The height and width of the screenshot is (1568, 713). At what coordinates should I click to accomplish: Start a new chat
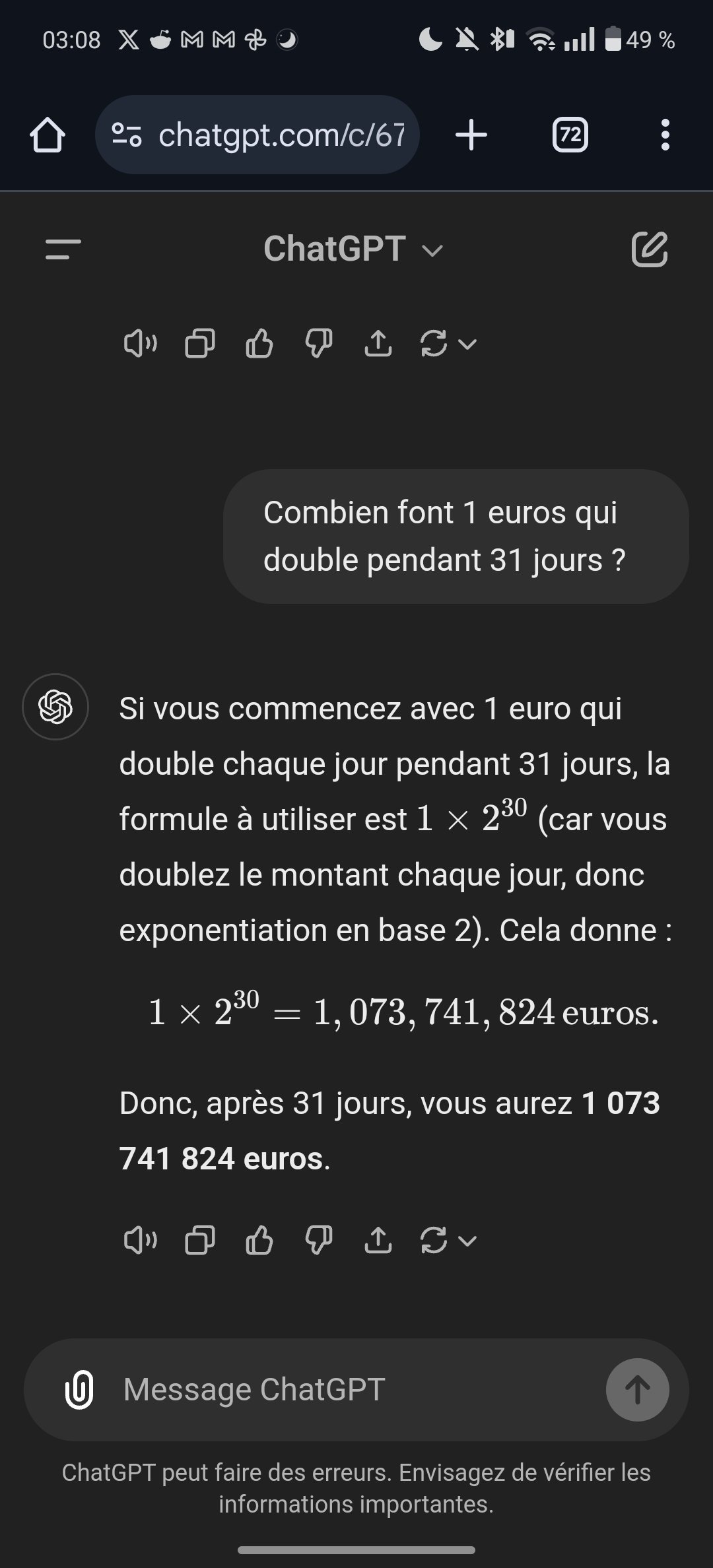point(650,249)
